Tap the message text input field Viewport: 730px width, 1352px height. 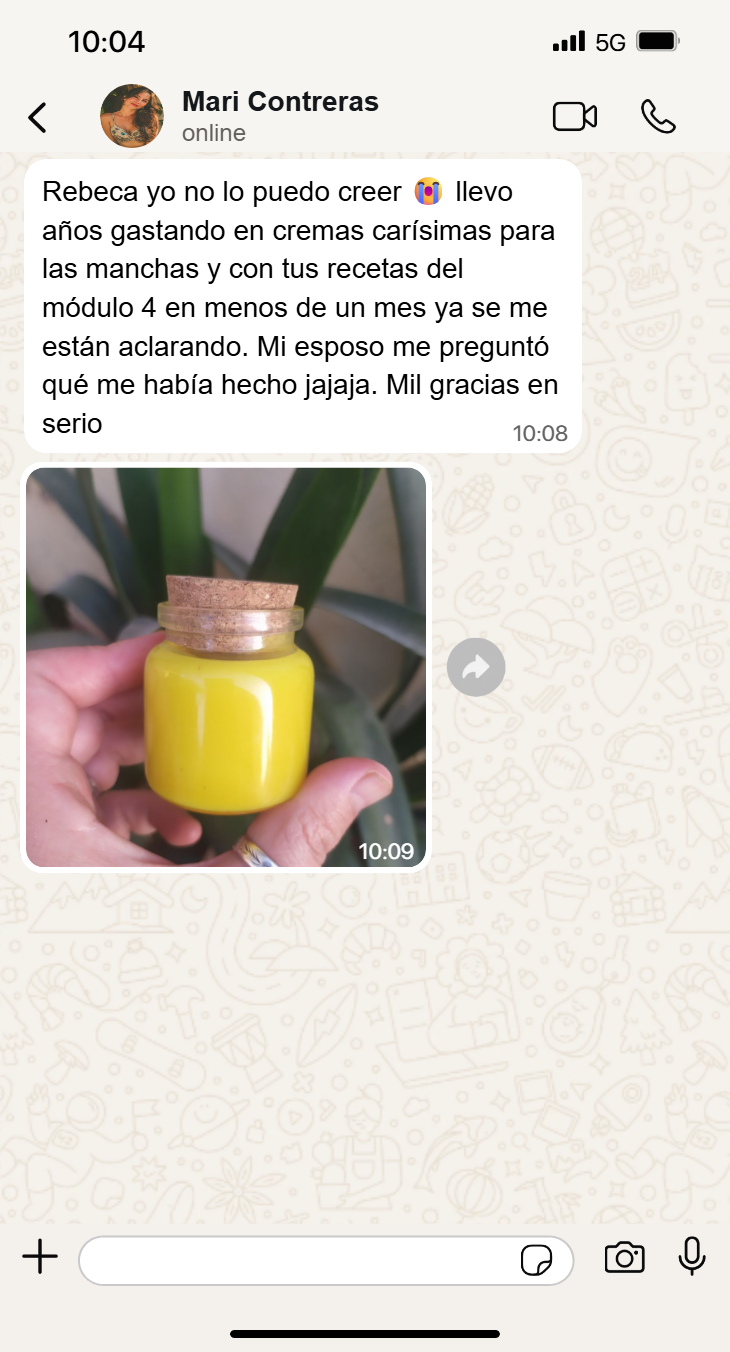coord(300,1259)
